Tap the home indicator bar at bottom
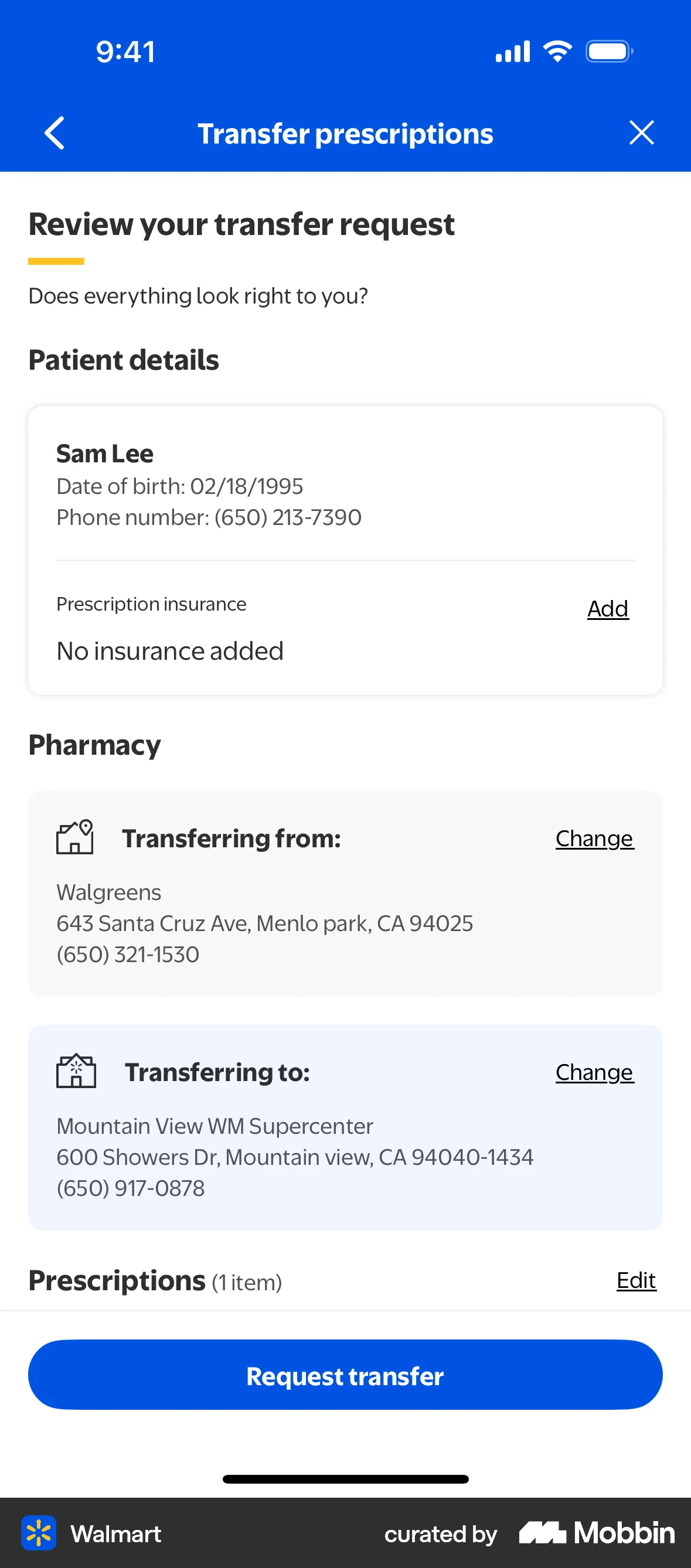The height and width of the screenshot is (1568, 691). pos(345,1479)
